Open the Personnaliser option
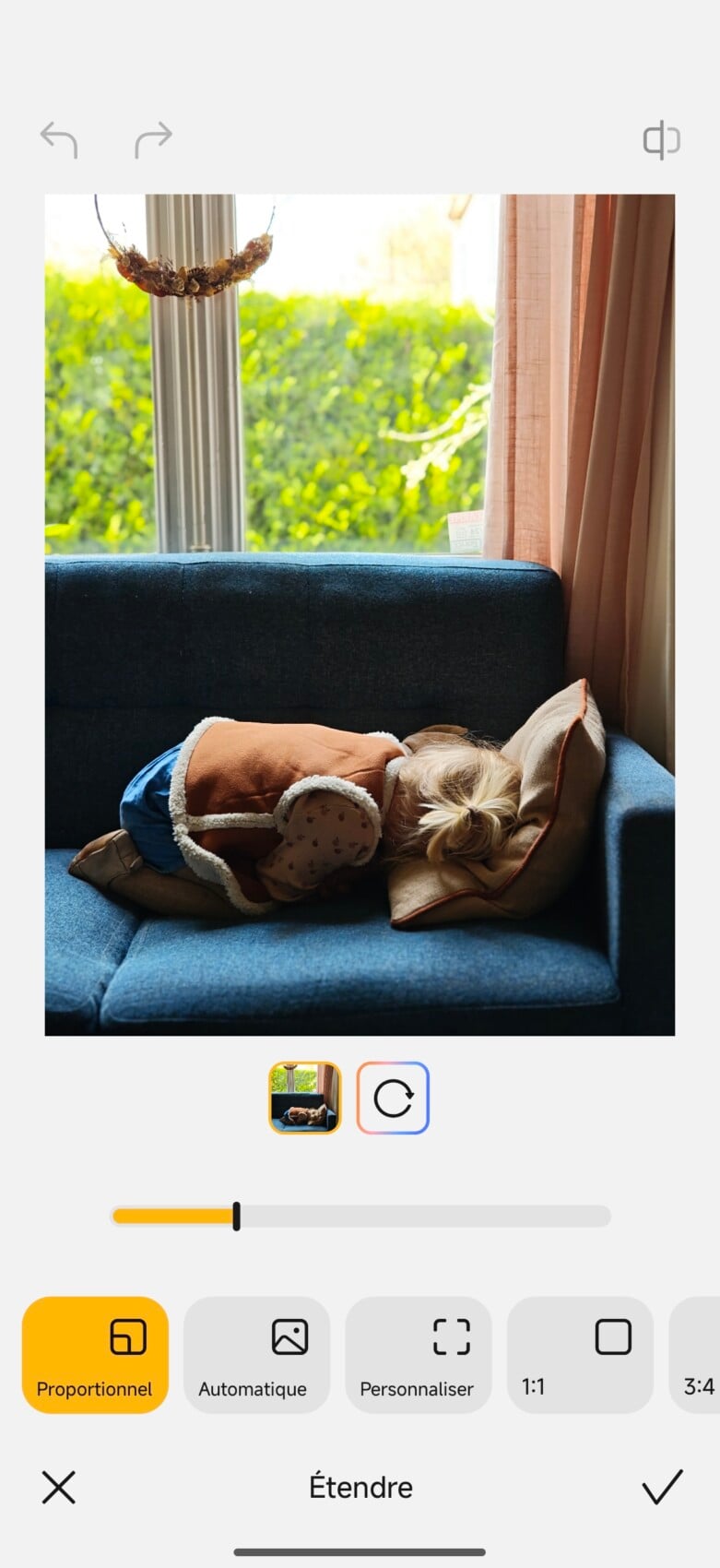The height and width of the screenshot is (1568, 720). click(419, 1355)
